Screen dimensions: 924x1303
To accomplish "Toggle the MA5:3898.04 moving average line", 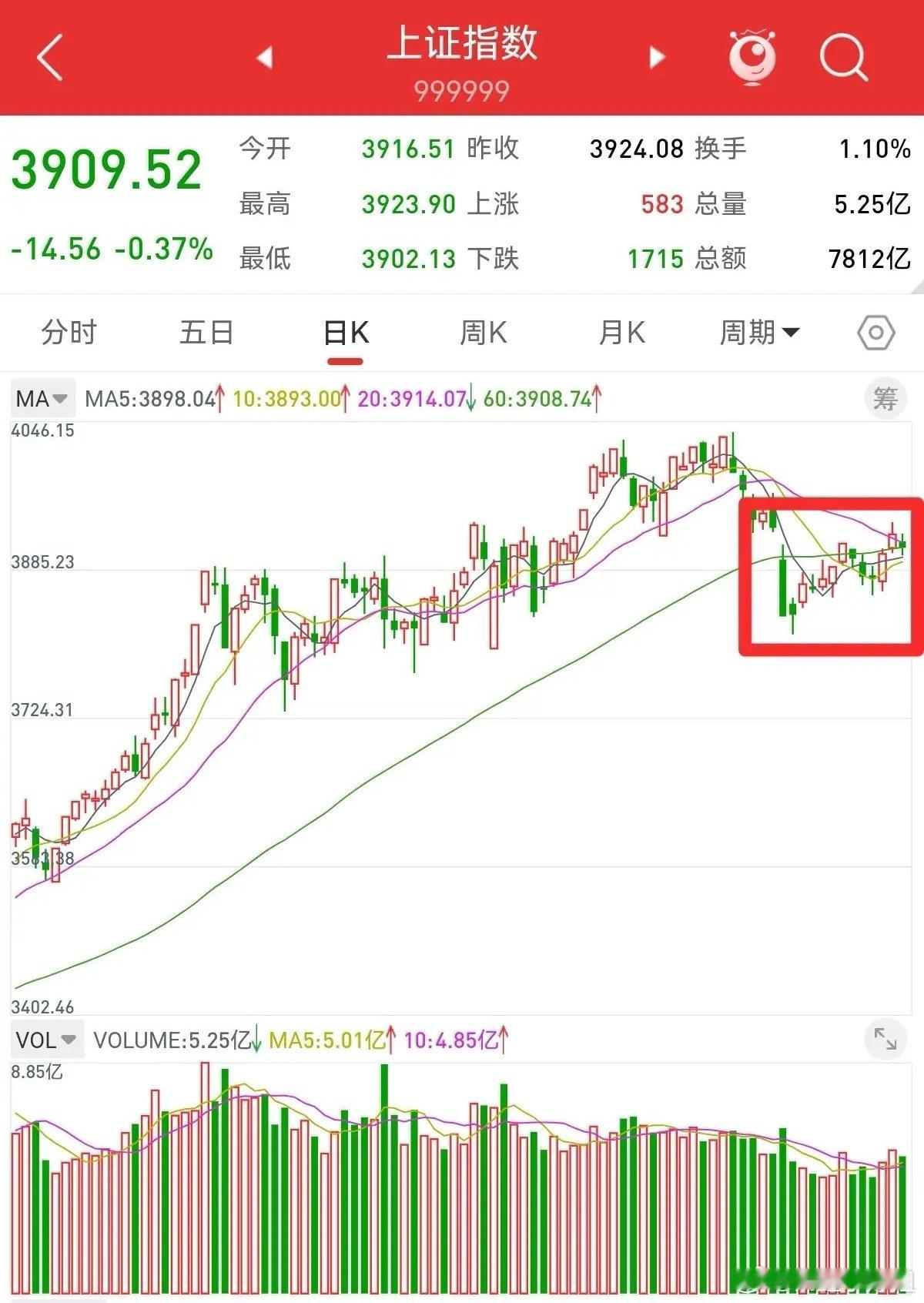I will click(x=154, y=398).
